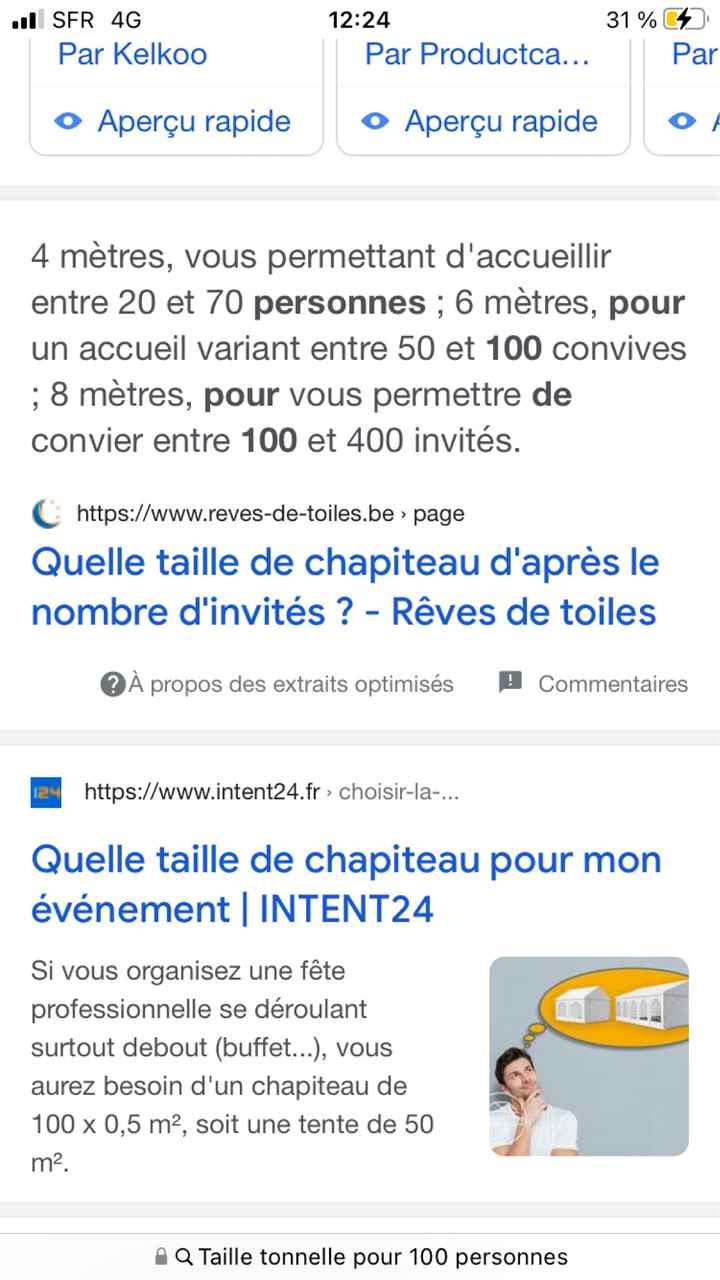This screenshot has width=720, height=1280.
Task: Open the INTENT24 chapiteau result title
Action: [x=346, y=884]
